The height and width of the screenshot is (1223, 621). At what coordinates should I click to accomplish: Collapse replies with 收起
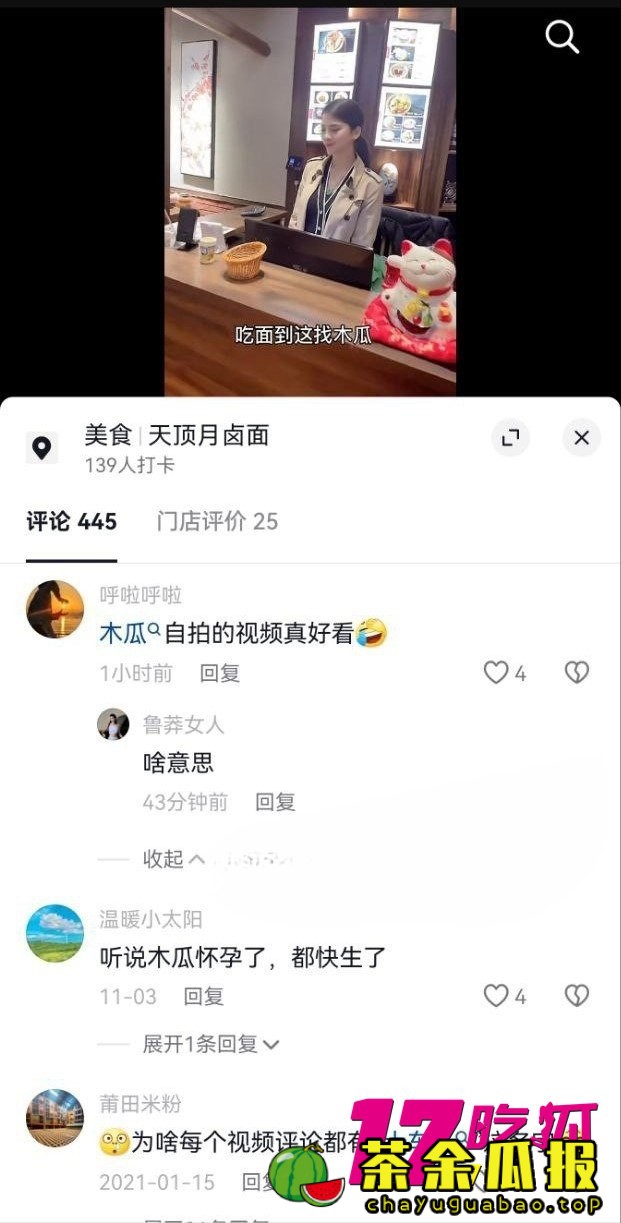[173, 859]
